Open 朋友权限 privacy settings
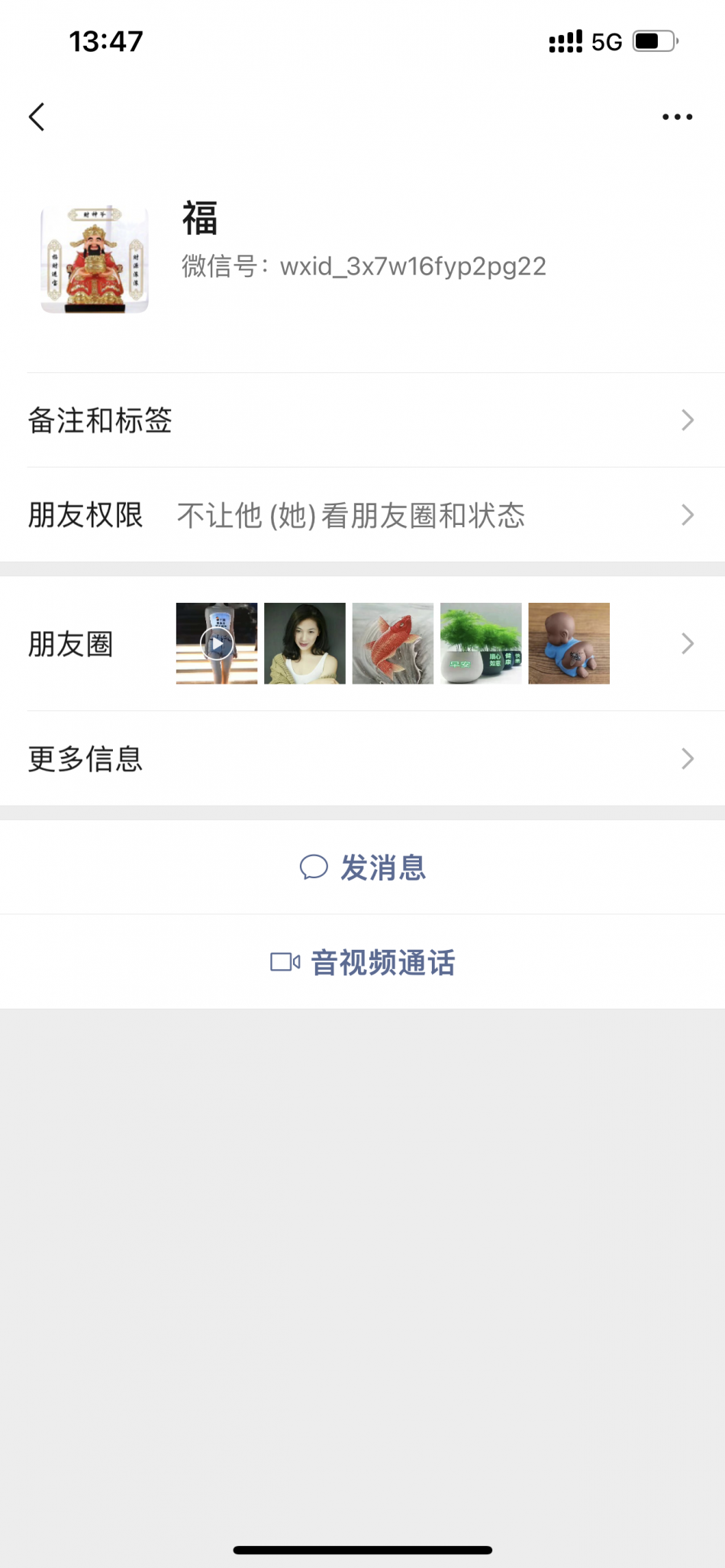The image size is (725, 1568). (x=362, y=515)
